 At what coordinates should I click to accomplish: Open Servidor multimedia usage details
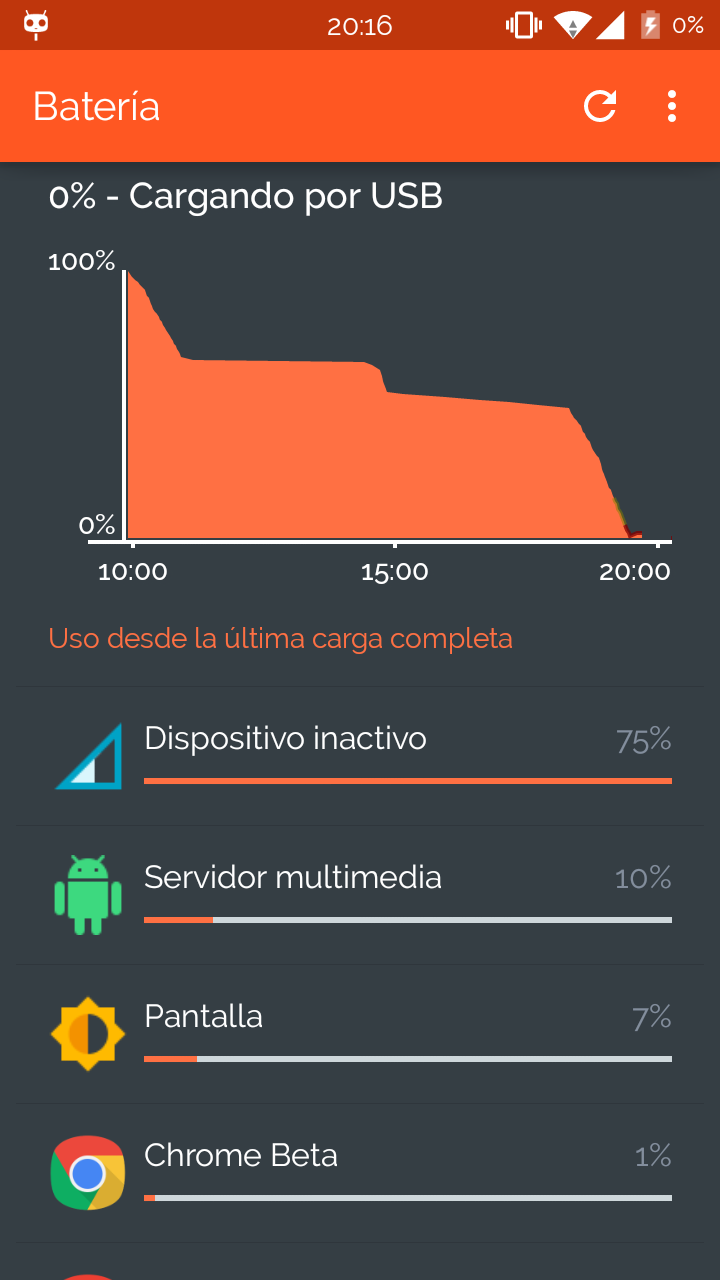[x=360, y=895]
